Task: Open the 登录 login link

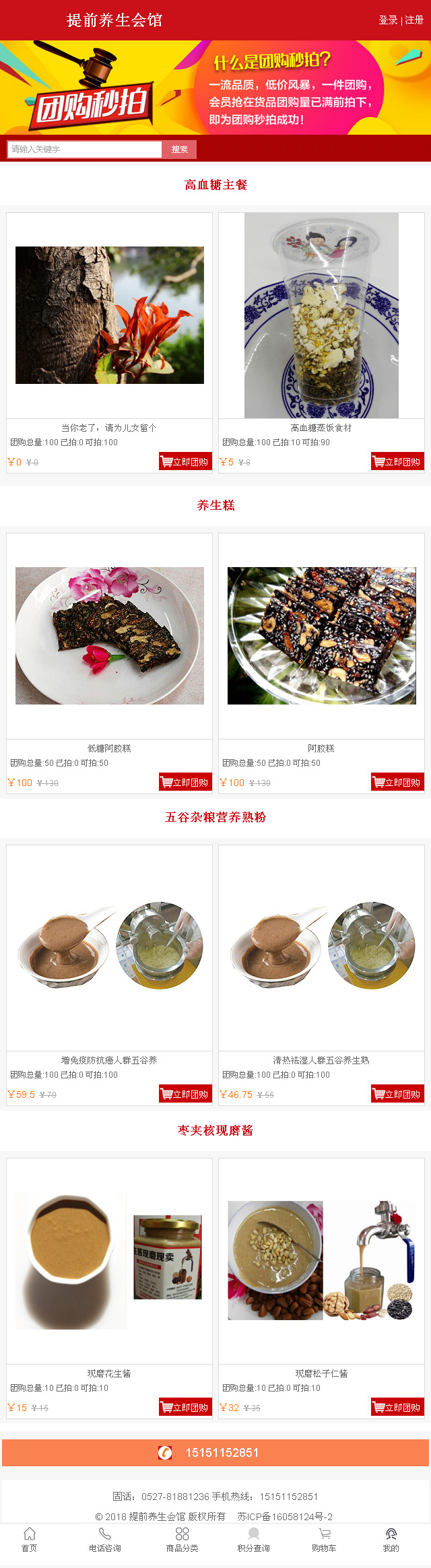Action: 388,20
